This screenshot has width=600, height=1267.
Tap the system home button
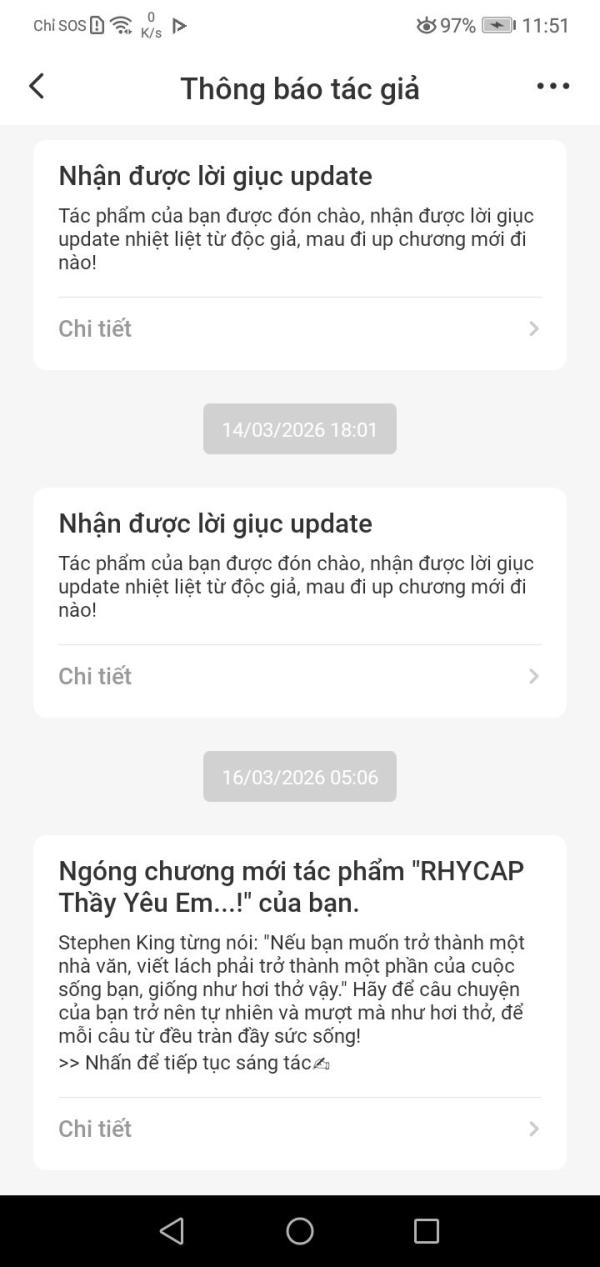pyautogui.click(x=300, y=1231)
